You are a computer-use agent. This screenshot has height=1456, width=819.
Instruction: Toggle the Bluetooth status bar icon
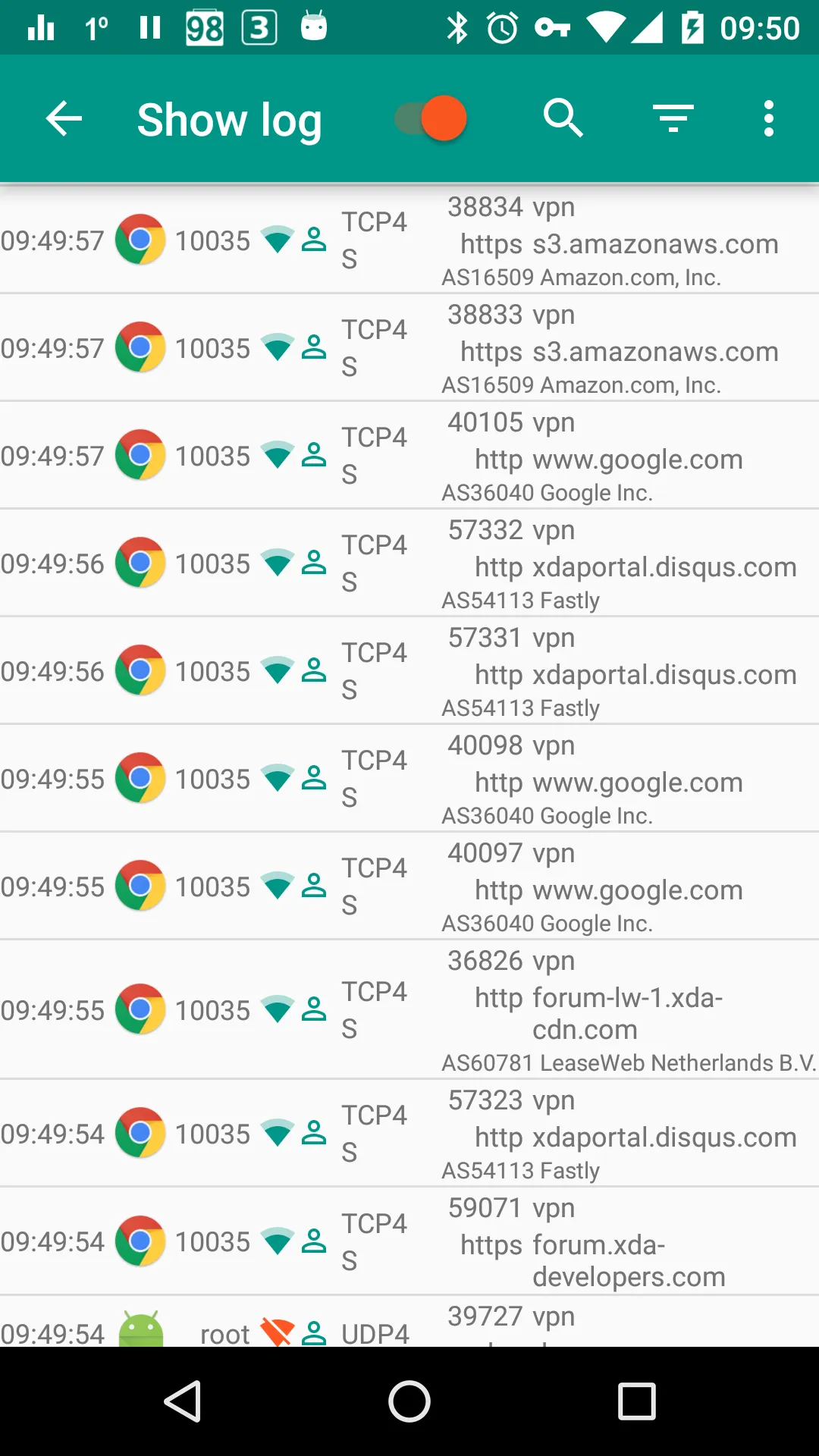458,27
